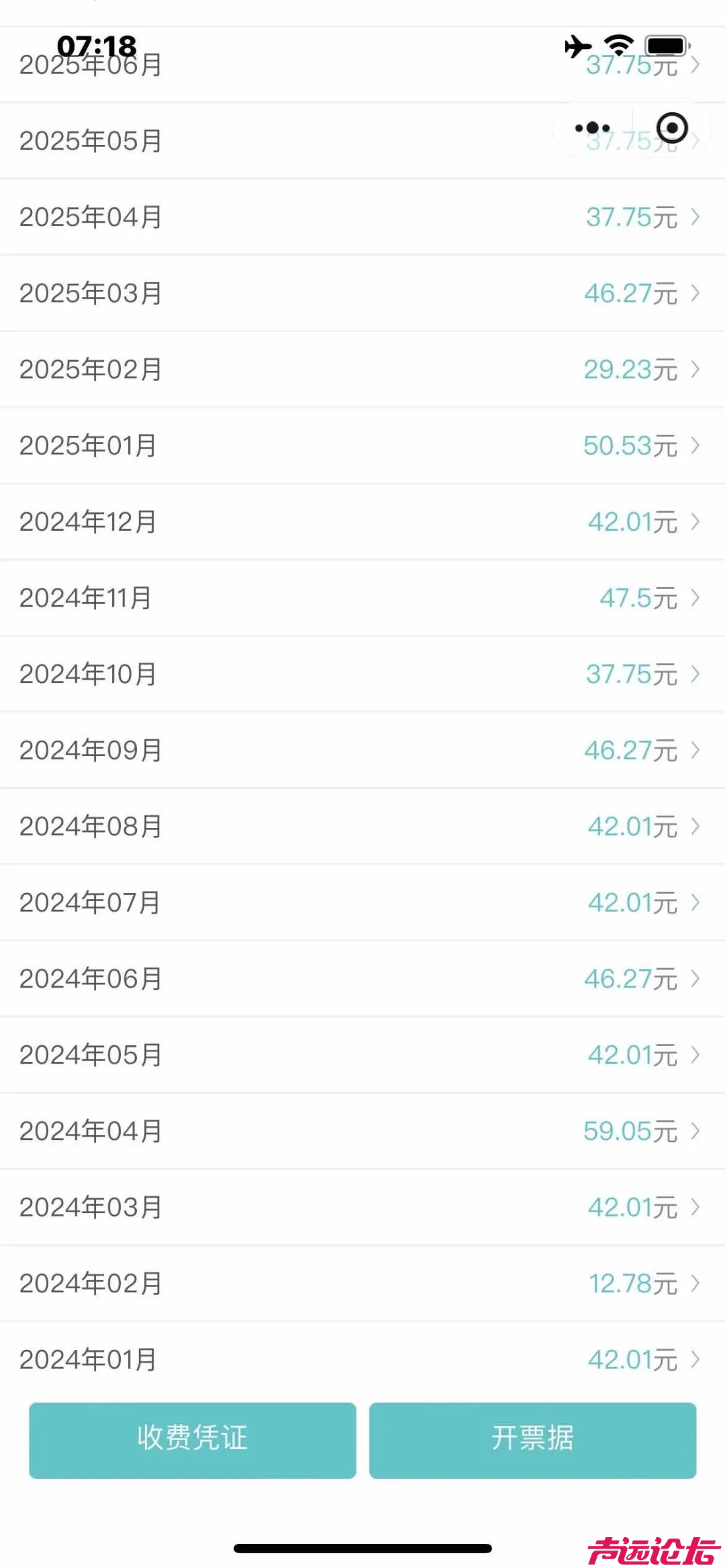Open the 2025年06月 record chevron
The image size is (725, 1568).
pos(695,65)
